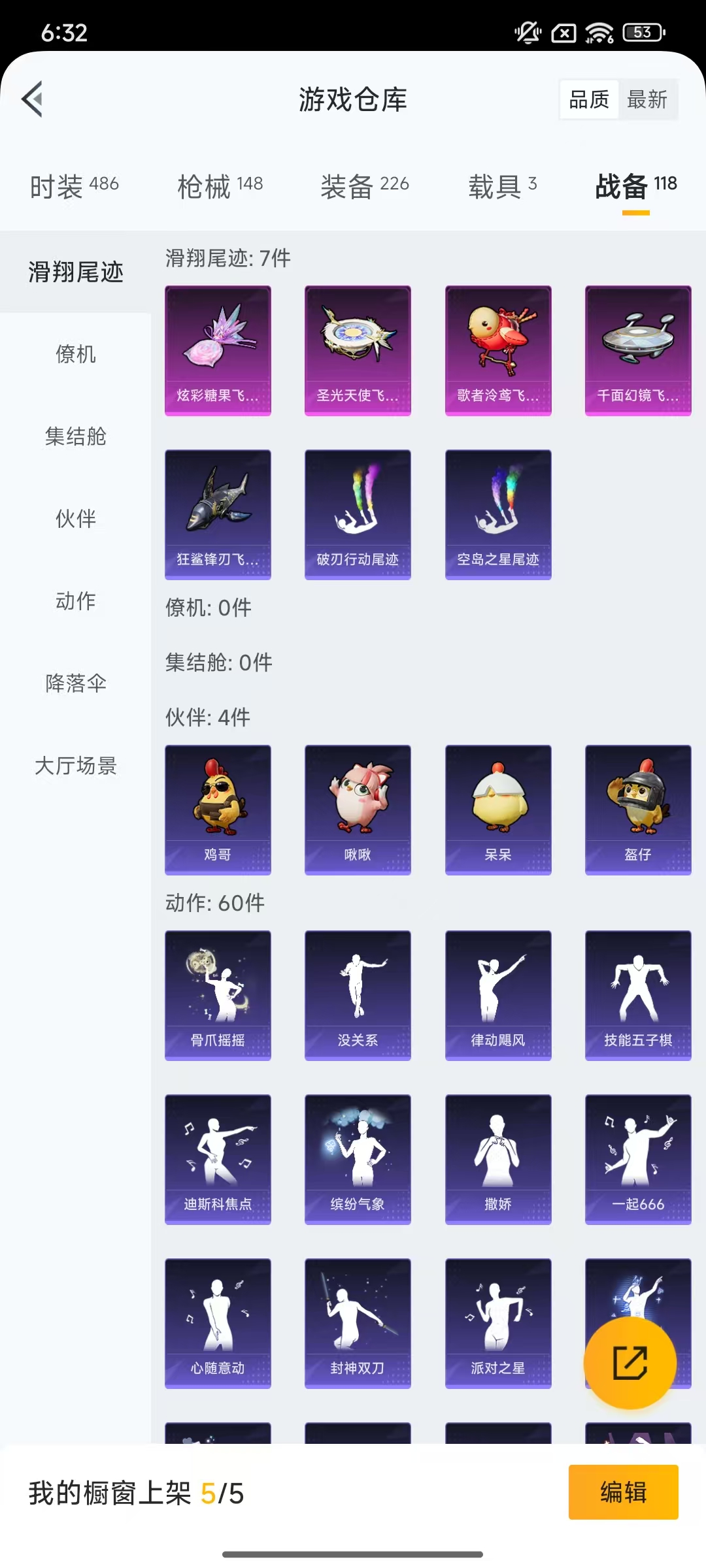706x1568 pixels.
Task: Switch to the 枪械 tab
Action: pos(219,185)
